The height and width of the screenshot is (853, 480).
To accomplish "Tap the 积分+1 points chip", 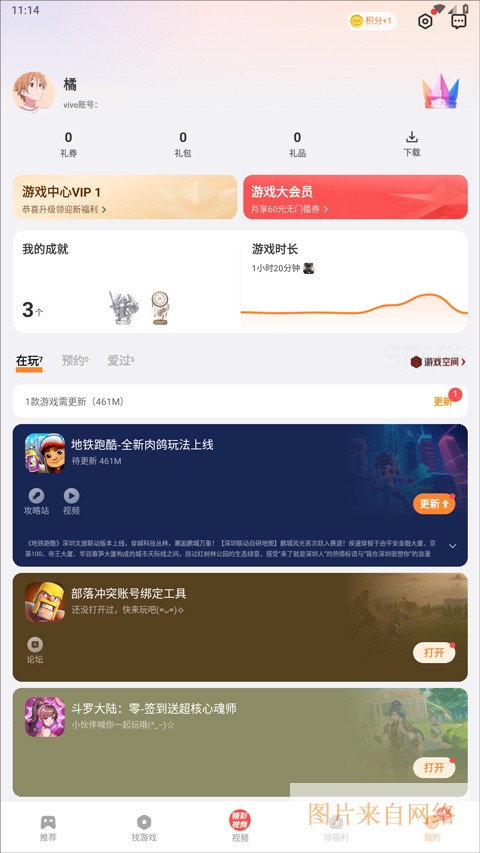I will point(372,21).
